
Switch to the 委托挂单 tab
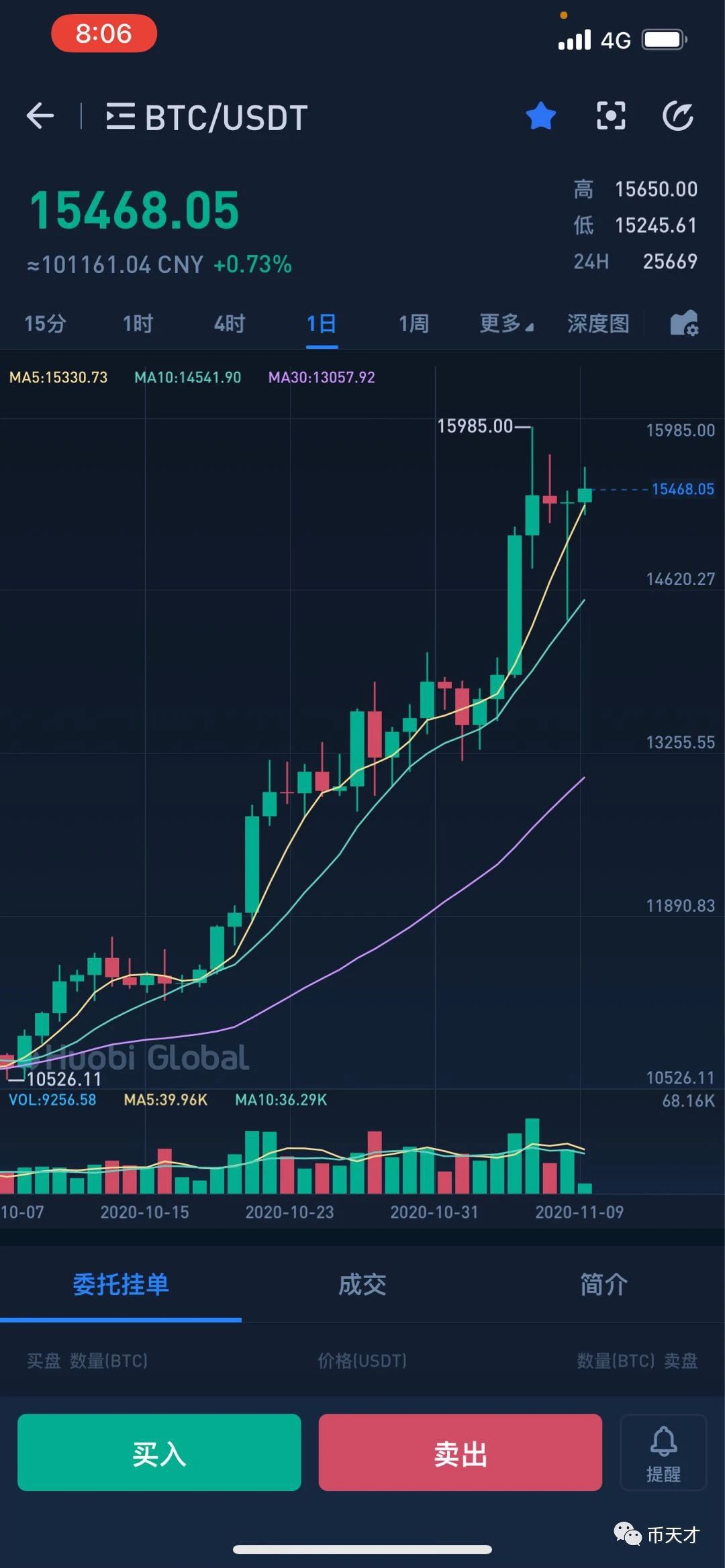[121, 1284]
